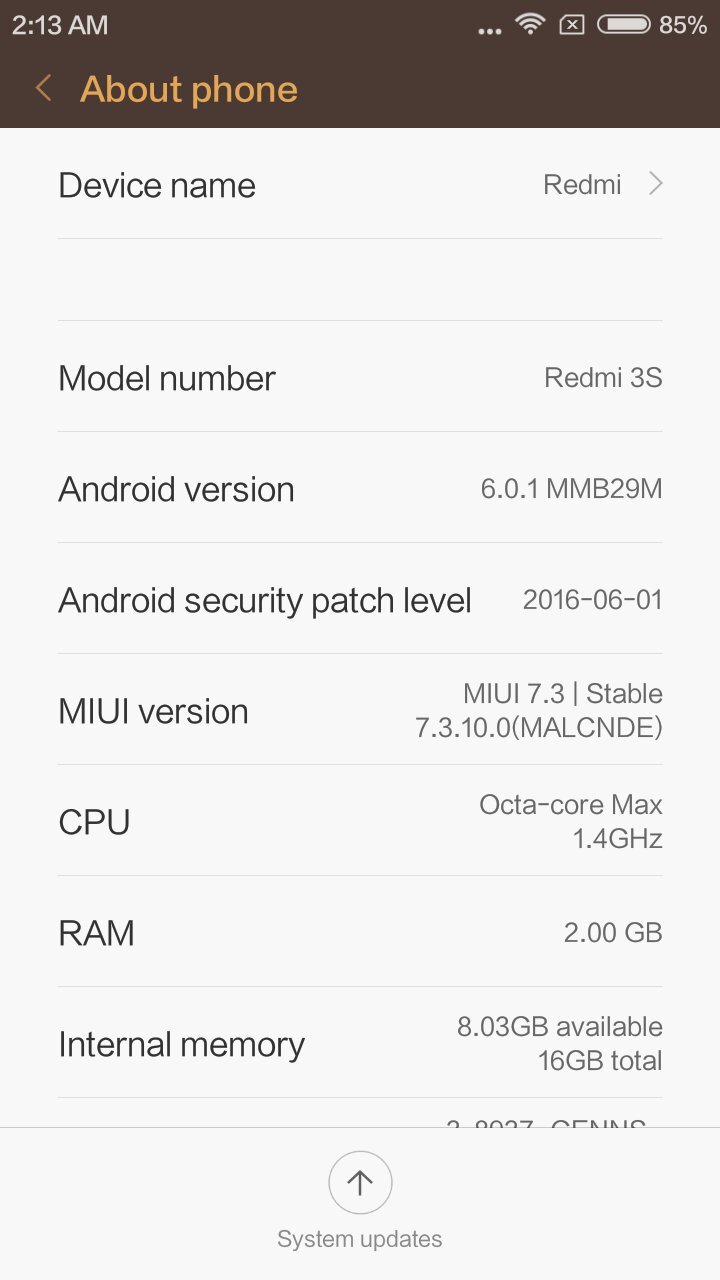
Task: Open Device name via its chevron
Action: [x=655, y=184]
